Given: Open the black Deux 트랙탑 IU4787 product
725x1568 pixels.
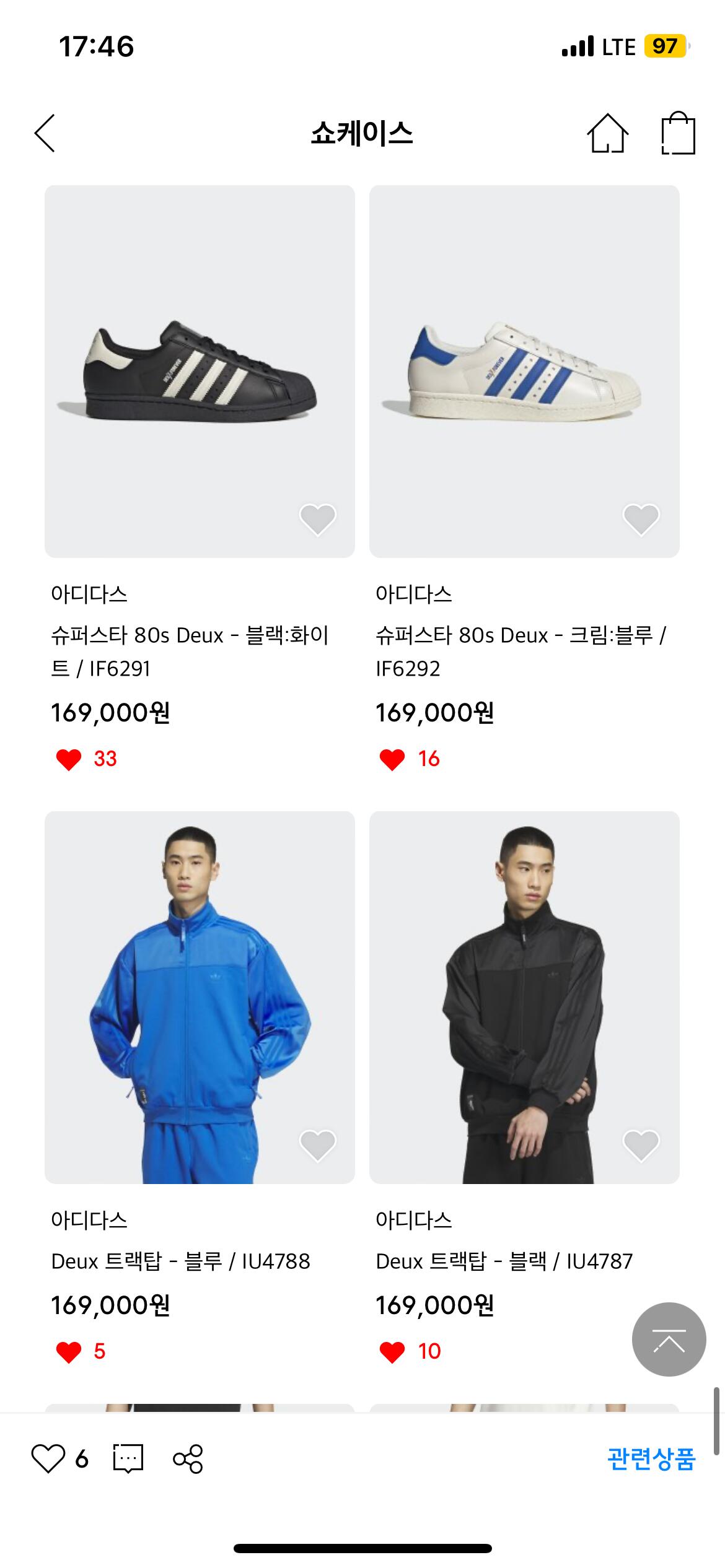Looking at the screenshot, I should click(x=524, y=997).
